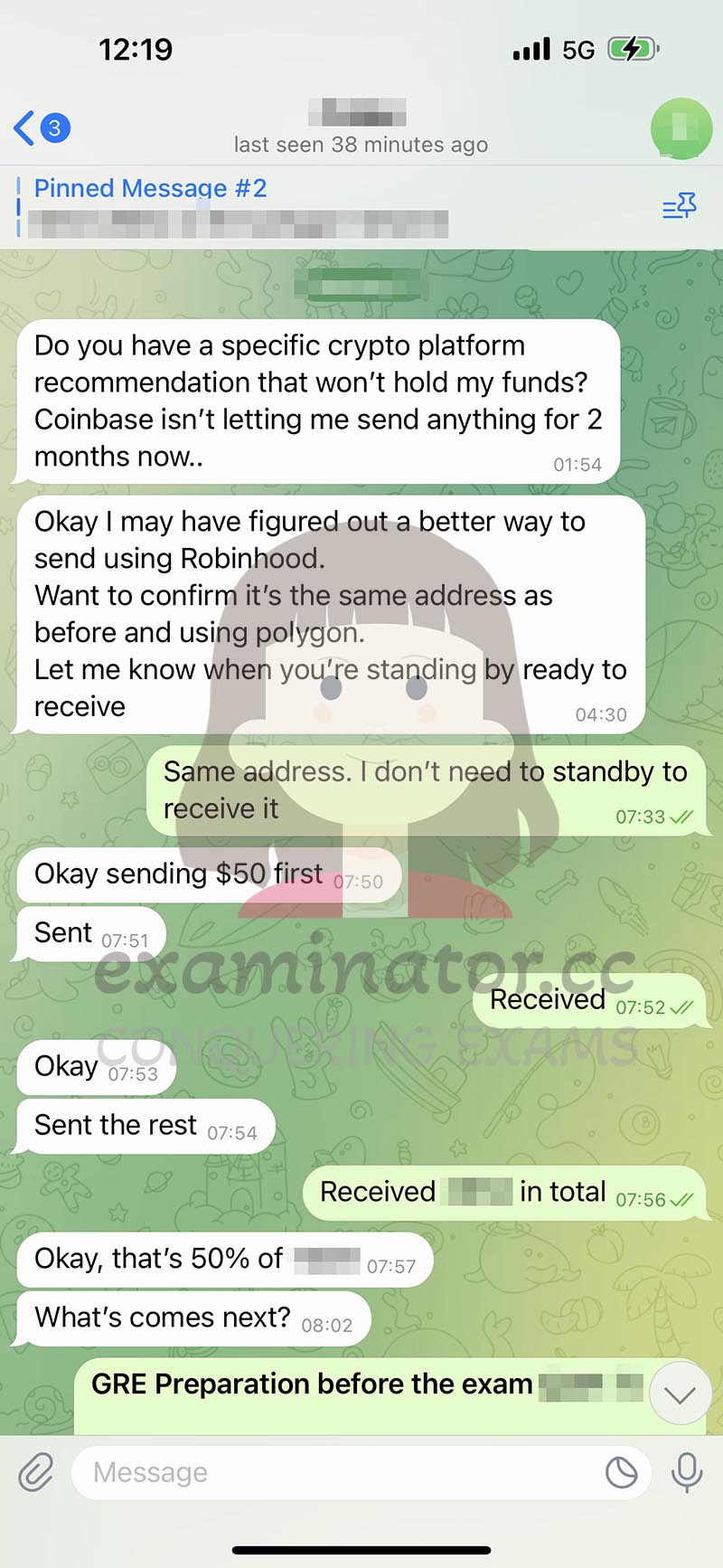This screenshot has height=1568, width=723.
Task: Tap the microphone to record voice
Action: [x=687, y=1473]
